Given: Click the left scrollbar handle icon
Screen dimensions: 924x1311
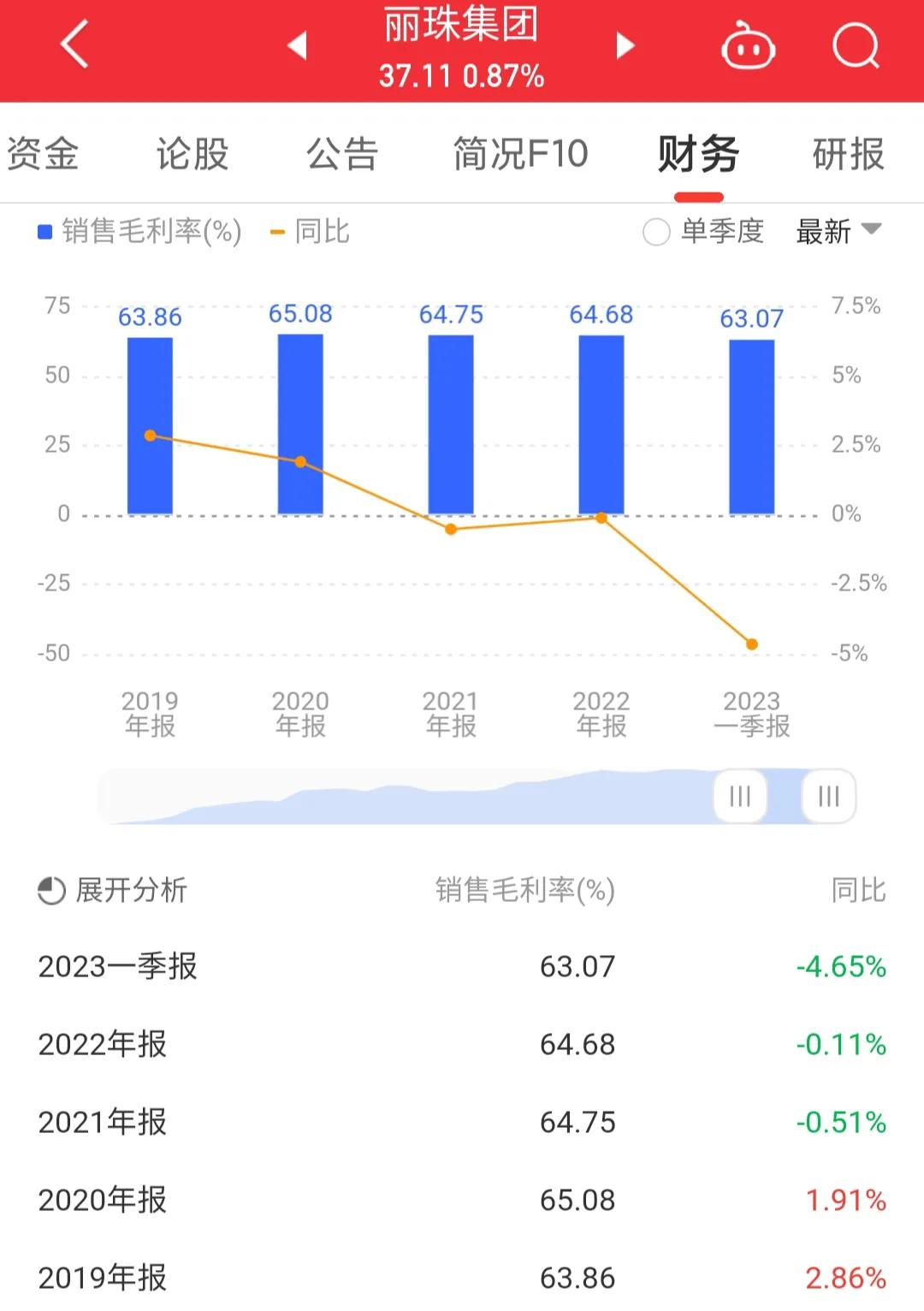Looking at the screenshot, I should [x=739, y=797].
